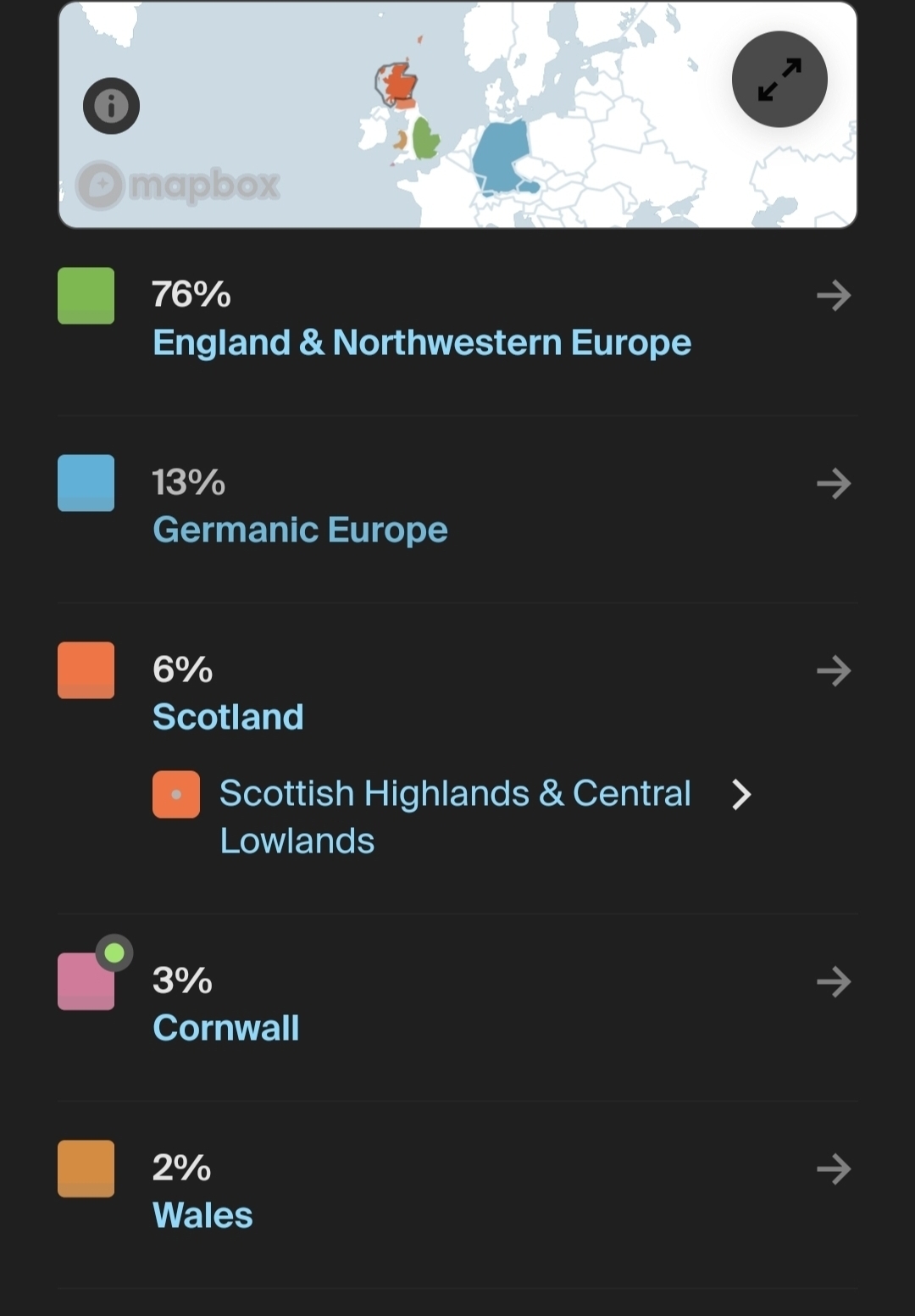Open Scottish Highlands & Central Lowlands community

pyautogui.click(x=453, y=817)
